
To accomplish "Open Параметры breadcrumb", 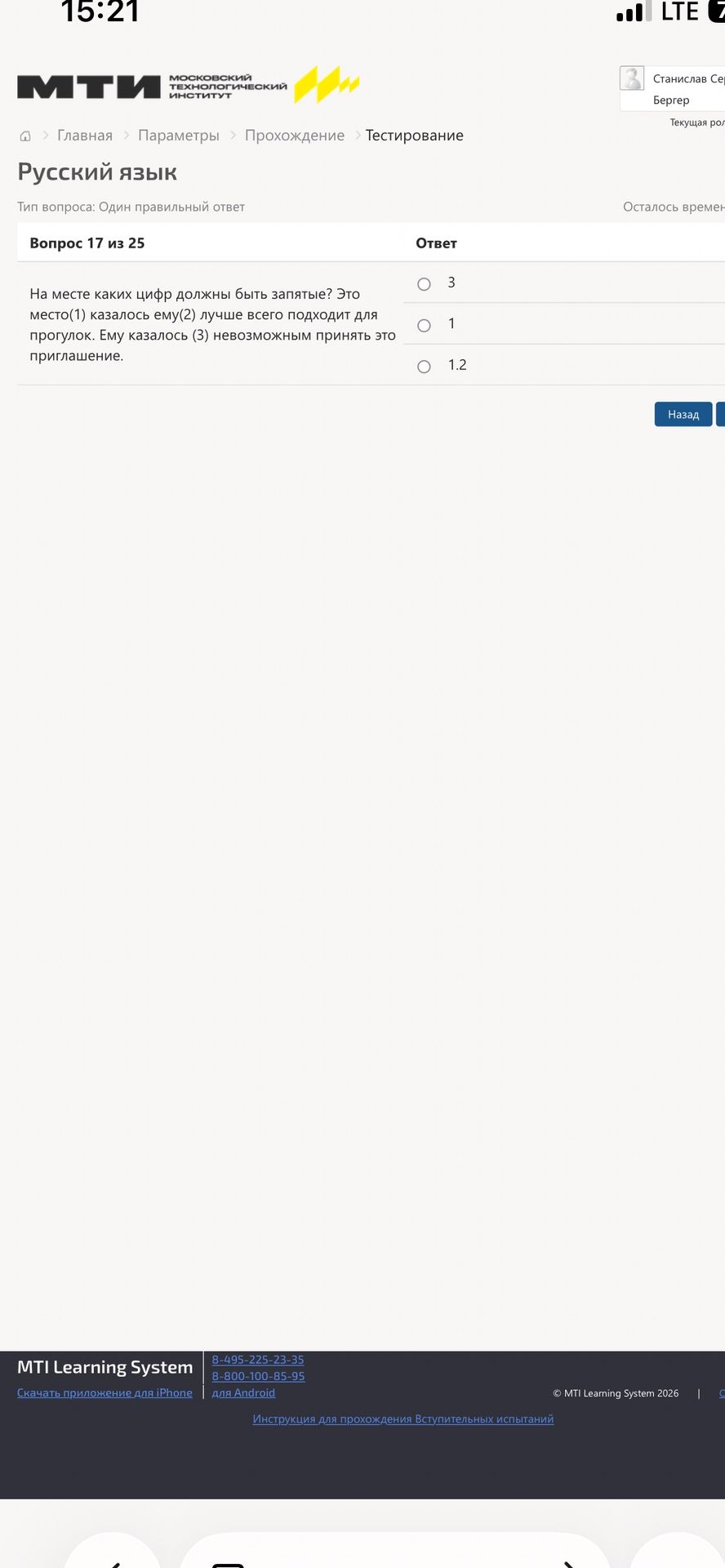I will pos(179,136).
